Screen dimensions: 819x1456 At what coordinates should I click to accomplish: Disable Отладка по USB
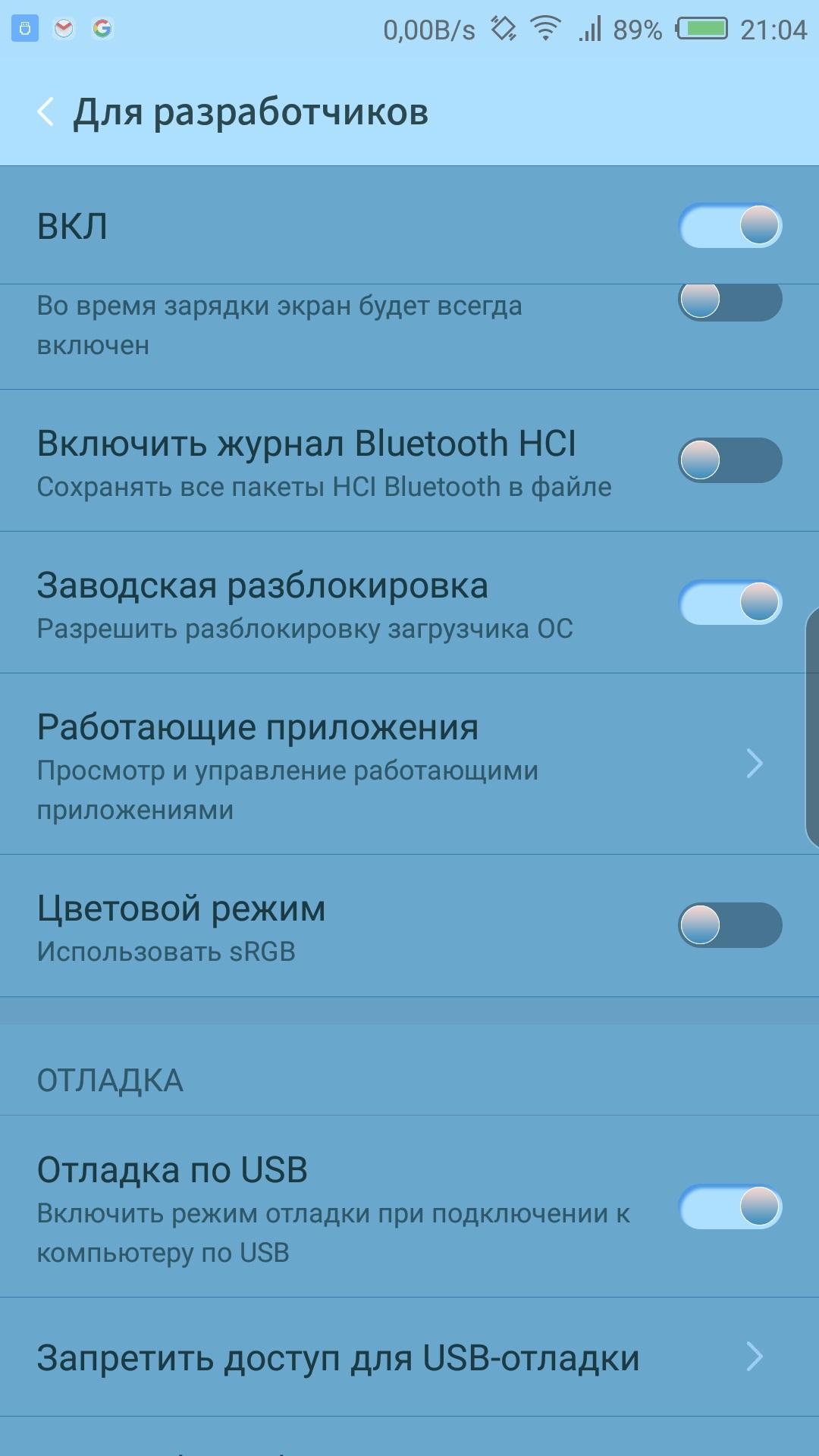[730, 1207]
